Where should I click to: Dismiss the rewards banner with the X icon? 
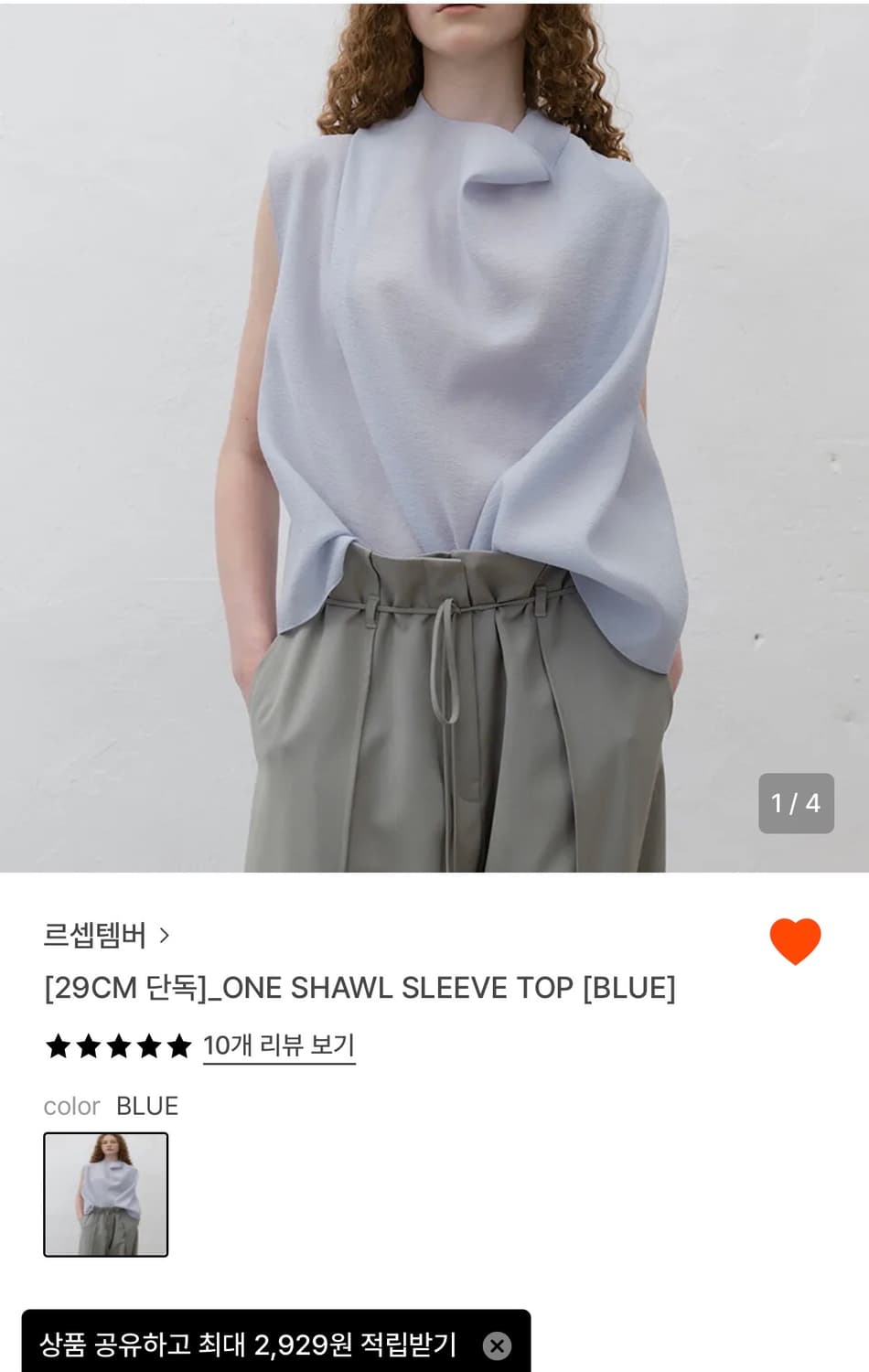[x=496, y=1345]
